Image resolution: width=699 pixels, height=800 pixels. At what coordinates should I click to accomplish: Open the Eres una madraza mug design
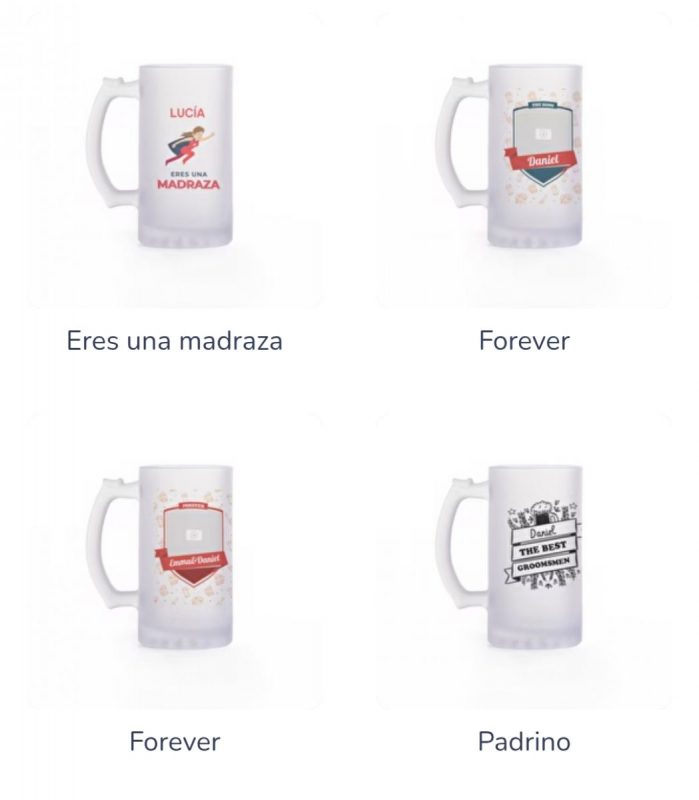coord(175,160)
